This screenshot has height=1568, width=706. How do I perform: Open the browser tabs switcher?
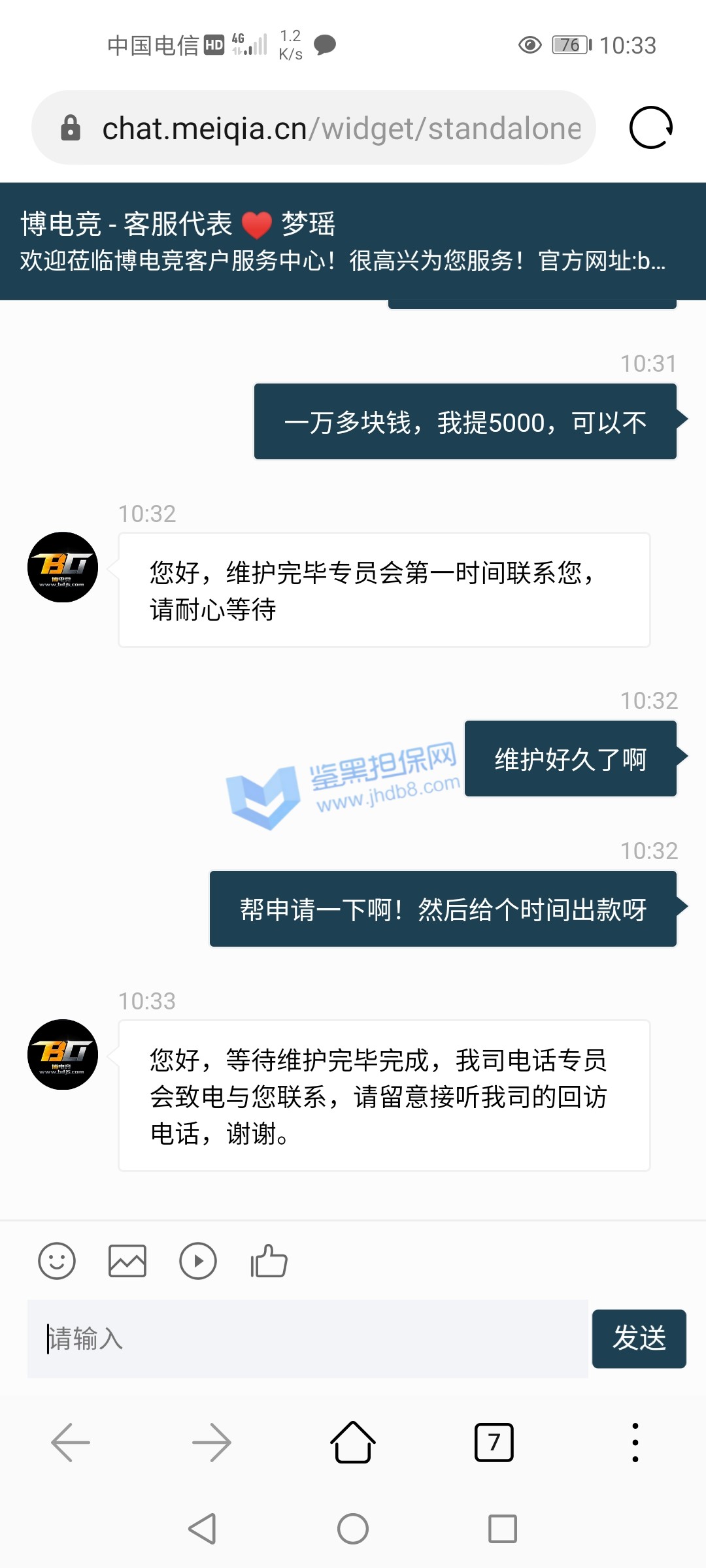(494, 1442)
